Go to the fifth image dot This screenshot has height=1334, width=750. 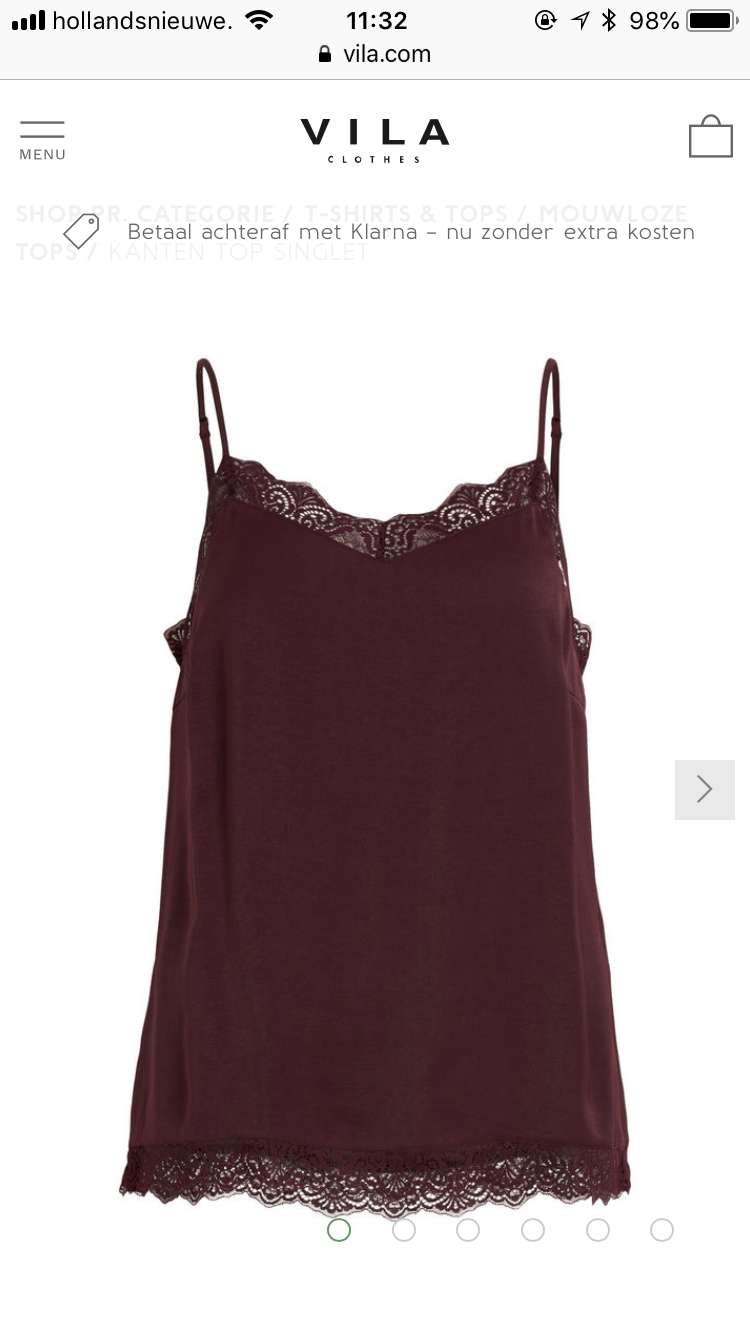(x=598, y=1230)
